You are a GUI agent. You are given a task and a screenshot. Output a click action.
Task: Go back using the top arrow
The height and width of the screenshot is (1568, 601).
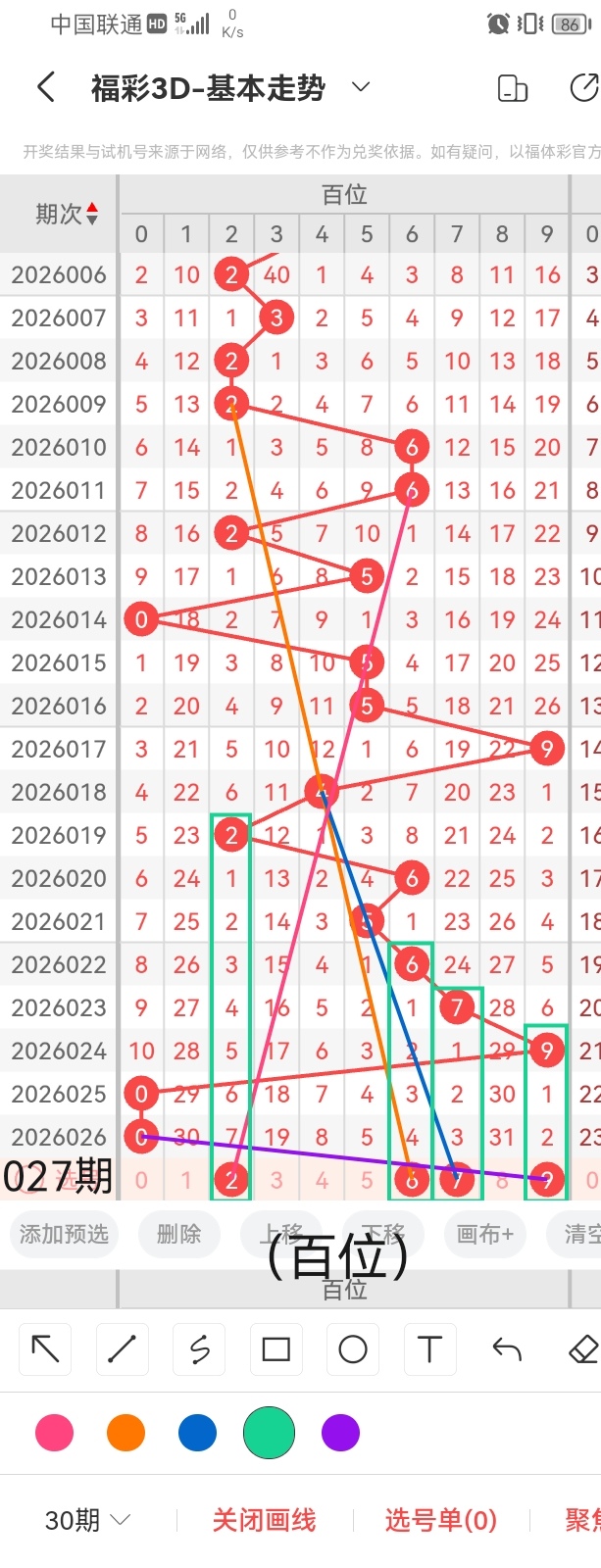point(45,88)
